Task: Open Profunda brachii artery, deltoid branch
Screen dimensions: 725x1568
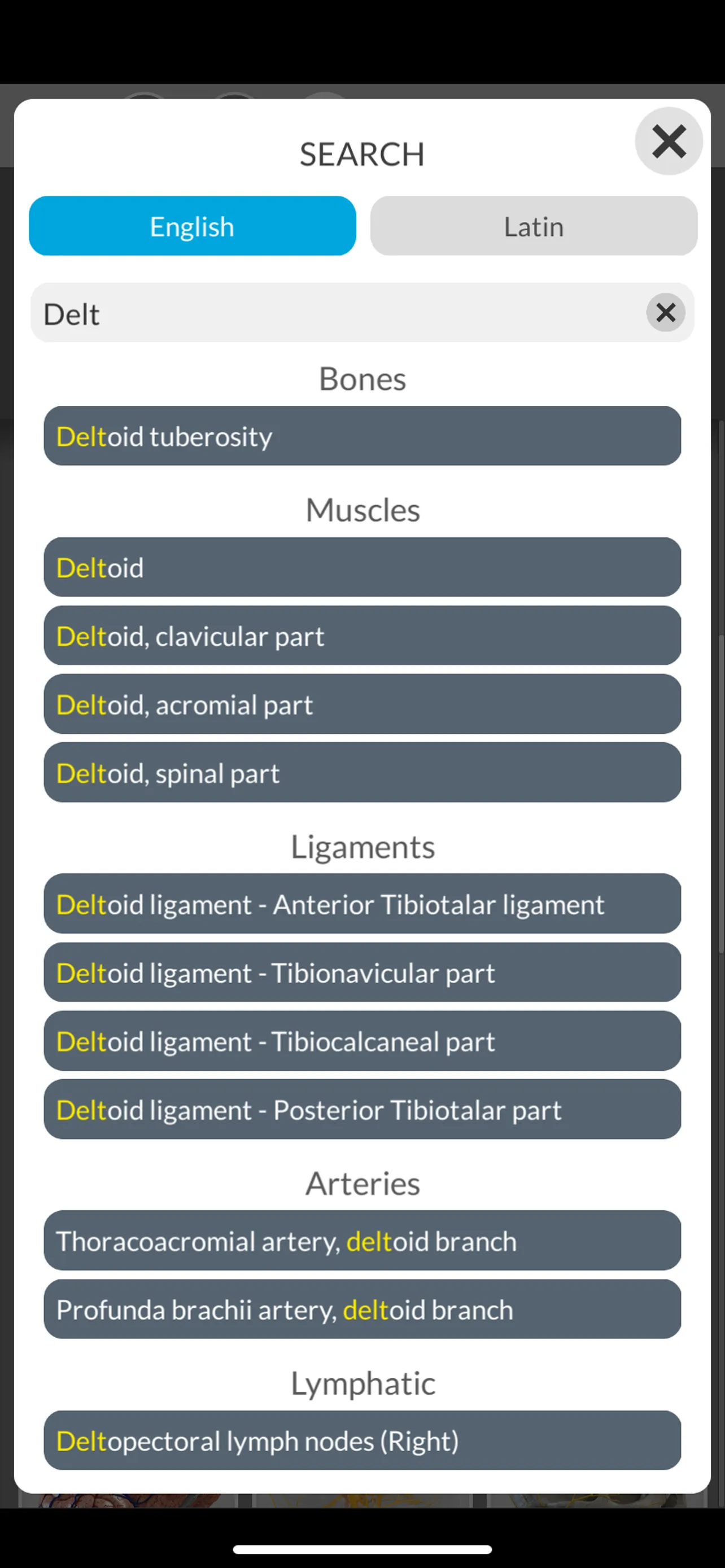Action: [x=362, y=1309]
